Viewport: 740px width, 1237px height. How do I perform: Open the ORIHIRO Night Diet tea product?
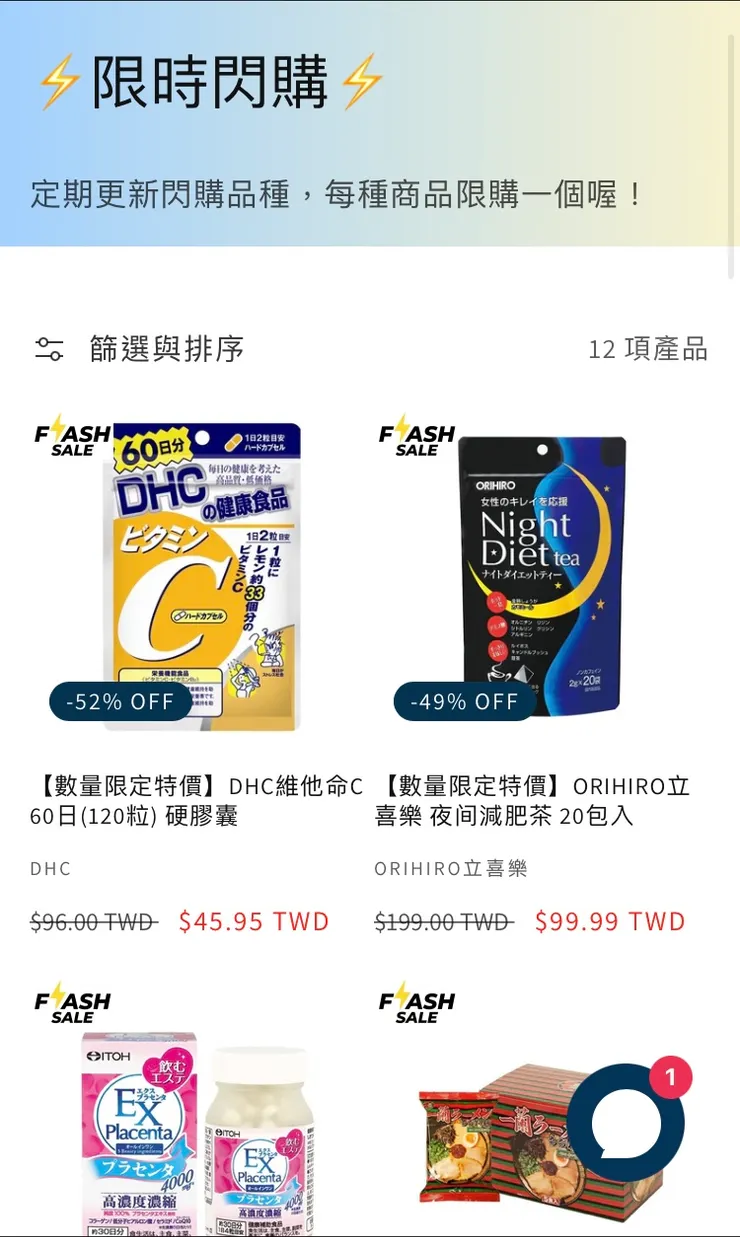[541, 577]
